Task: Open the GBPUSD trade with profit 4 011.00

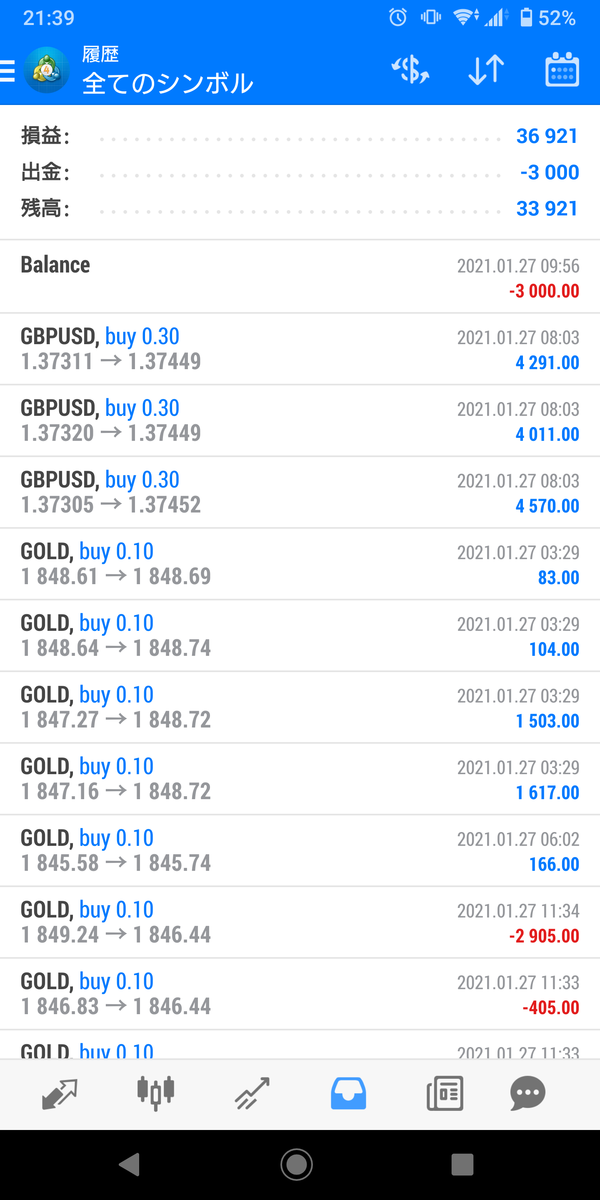Action: 300,421
